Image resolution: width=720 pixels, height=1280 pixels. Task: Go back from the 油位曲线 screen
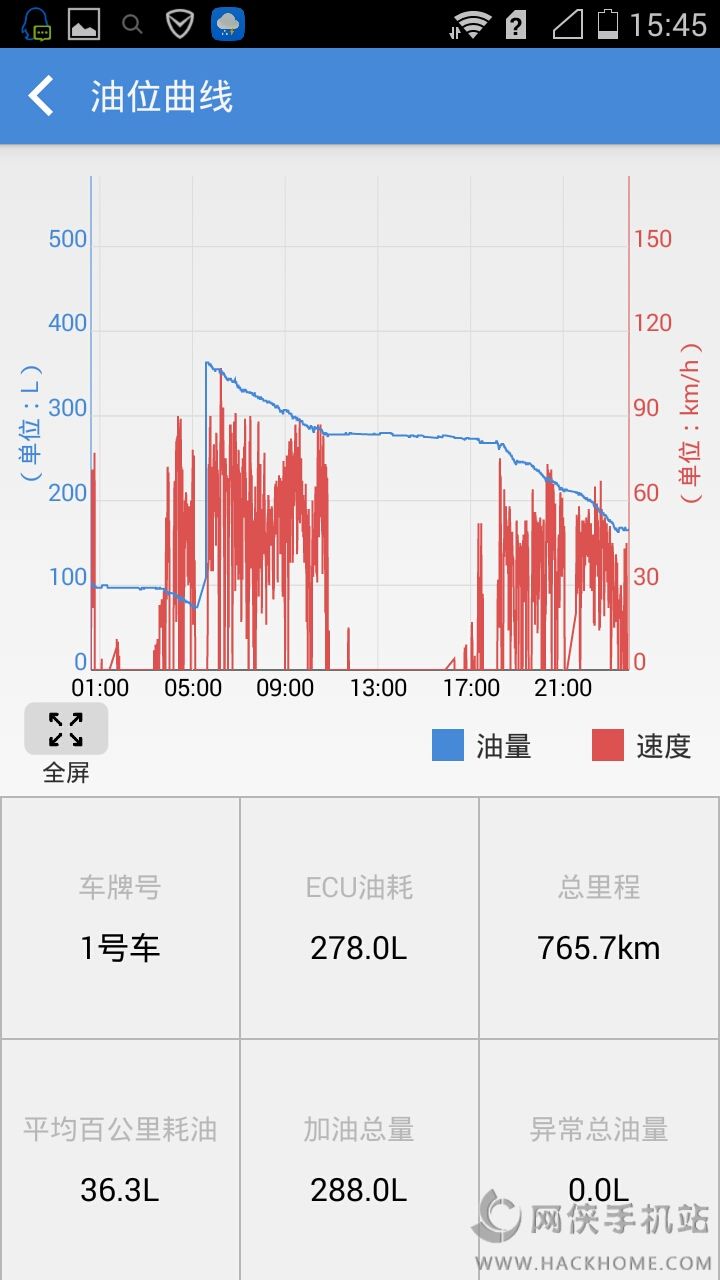click(41, 97)
